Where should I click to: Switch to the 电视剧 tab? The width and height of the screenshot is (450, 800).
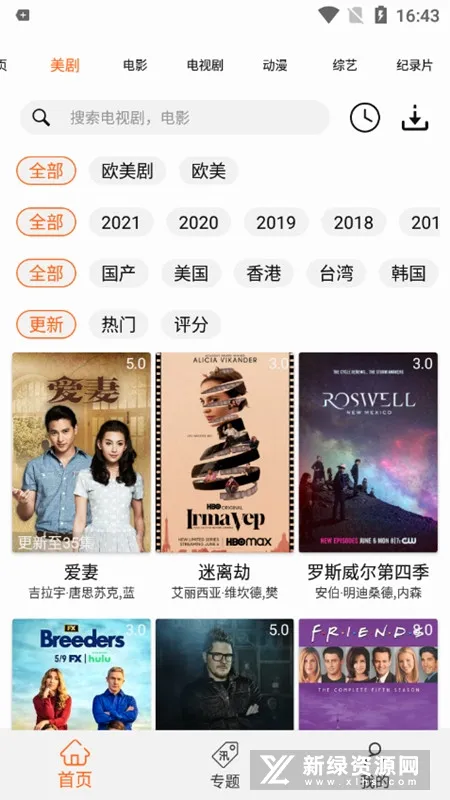(x=205, y=65)
